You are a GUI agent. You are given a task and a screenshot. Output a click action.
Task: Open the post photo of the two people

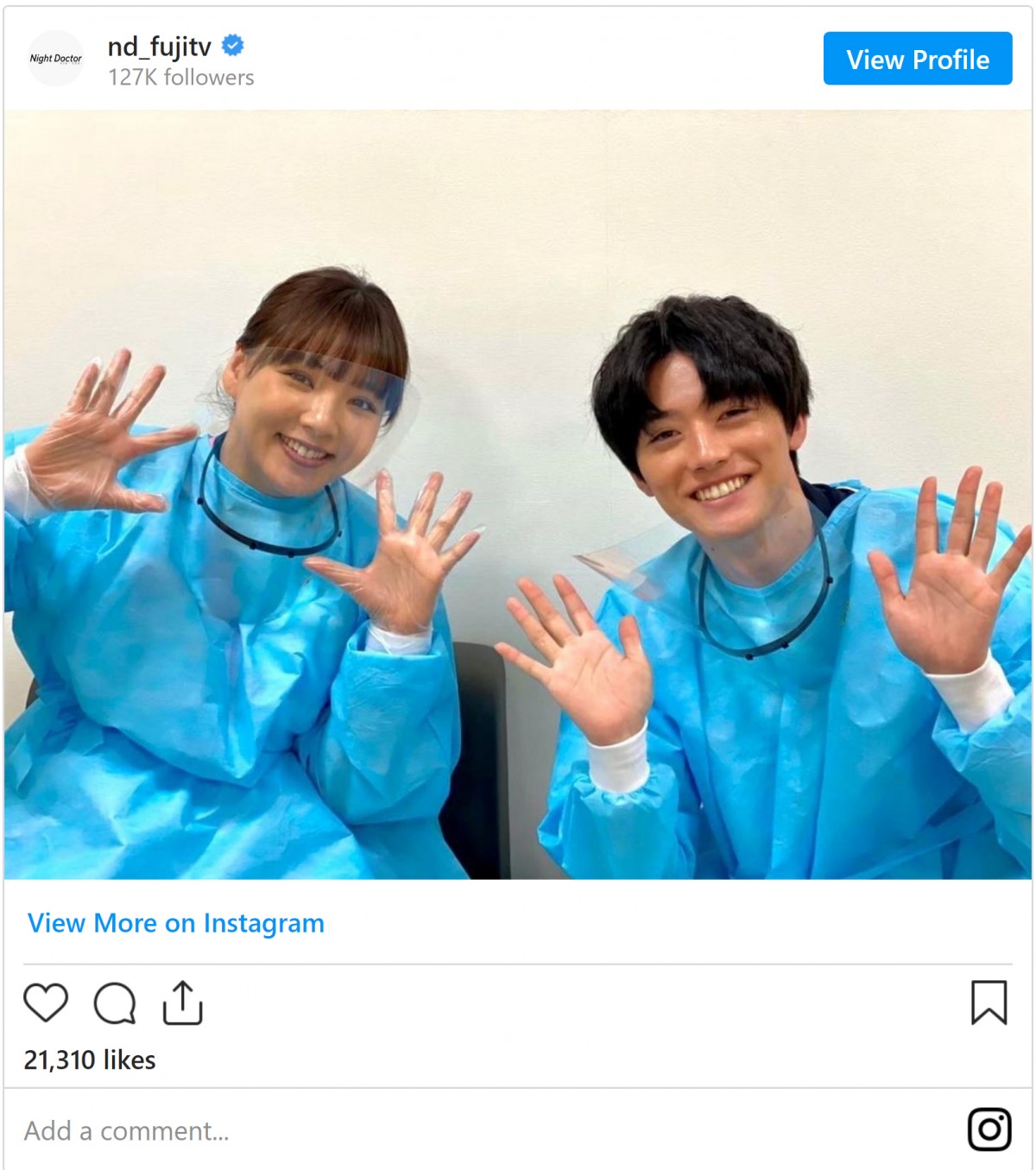point(518,494)
